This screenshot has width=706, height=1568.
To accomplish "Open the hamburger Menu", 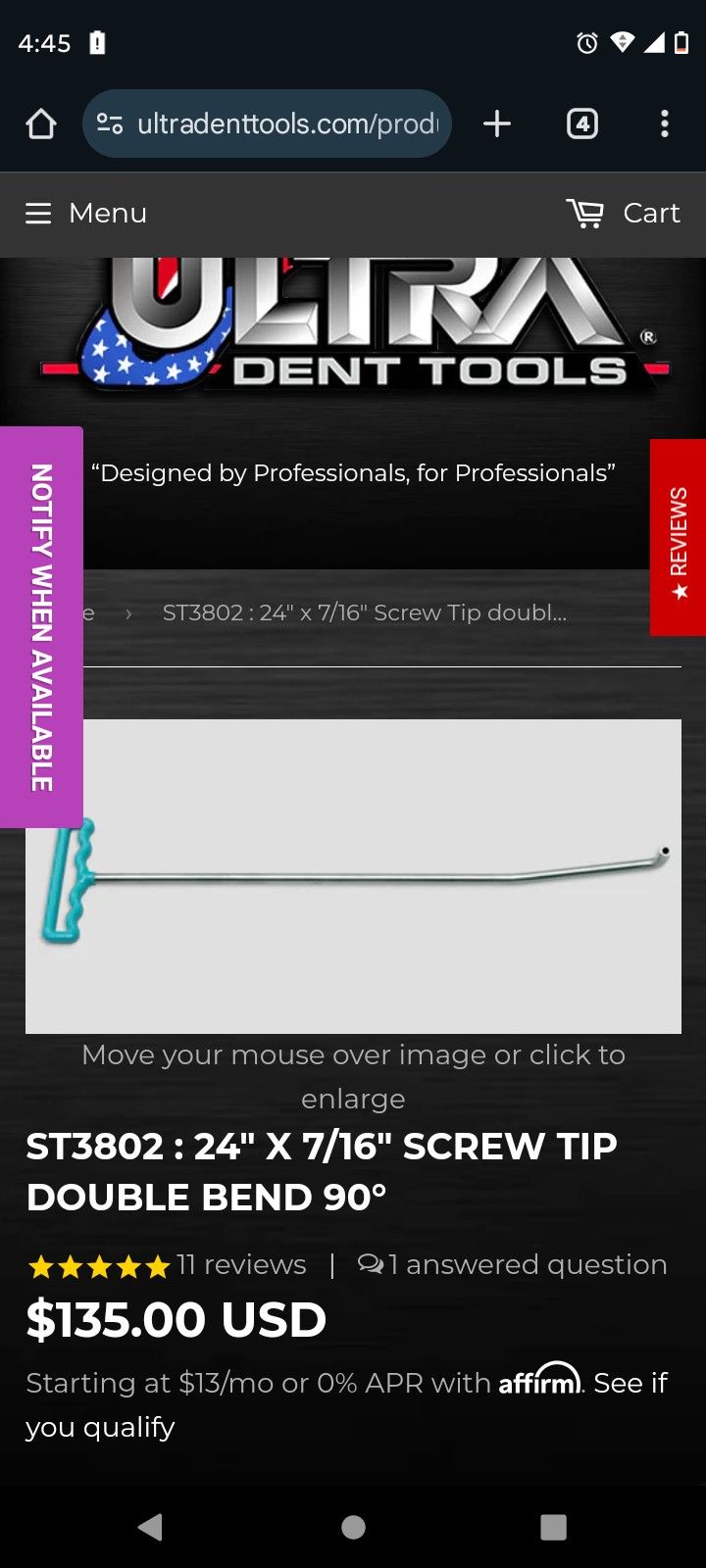I will 85,213.
